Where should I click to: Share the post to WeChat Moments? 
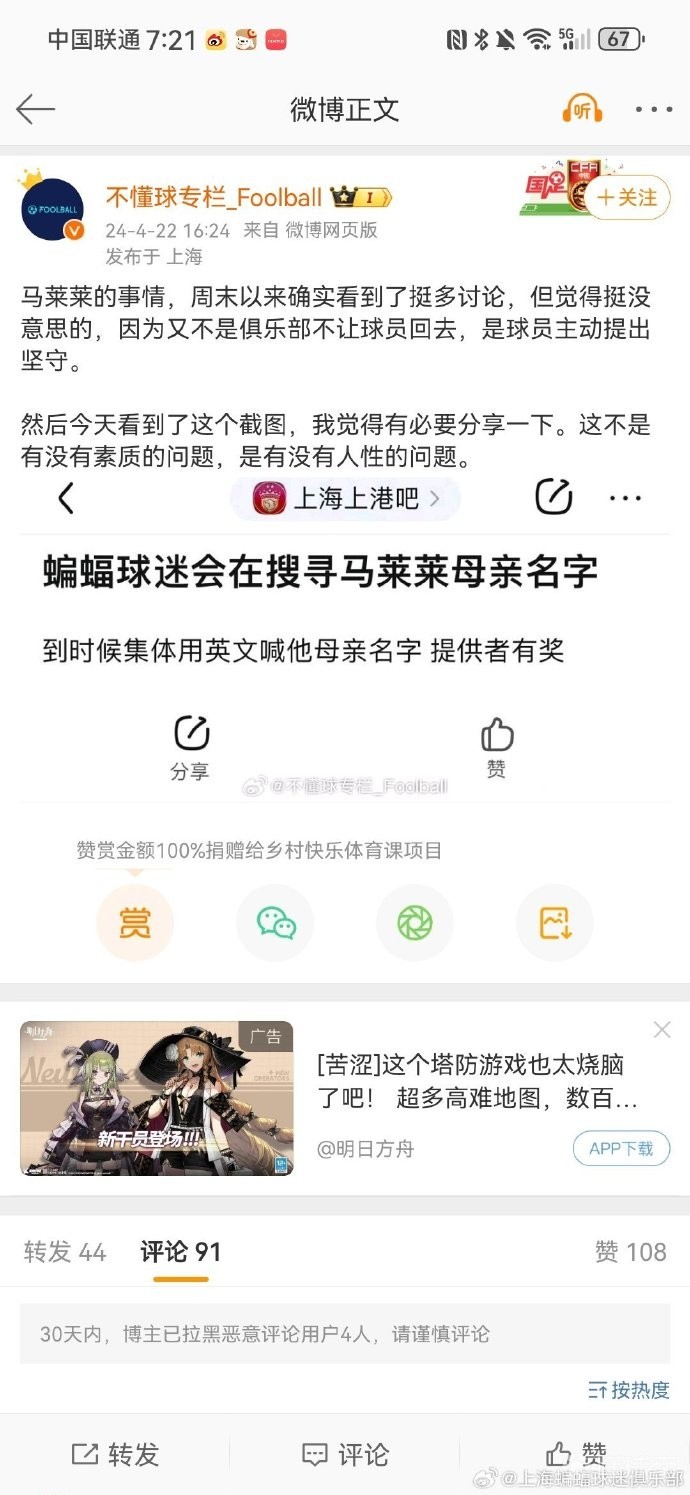415,923
